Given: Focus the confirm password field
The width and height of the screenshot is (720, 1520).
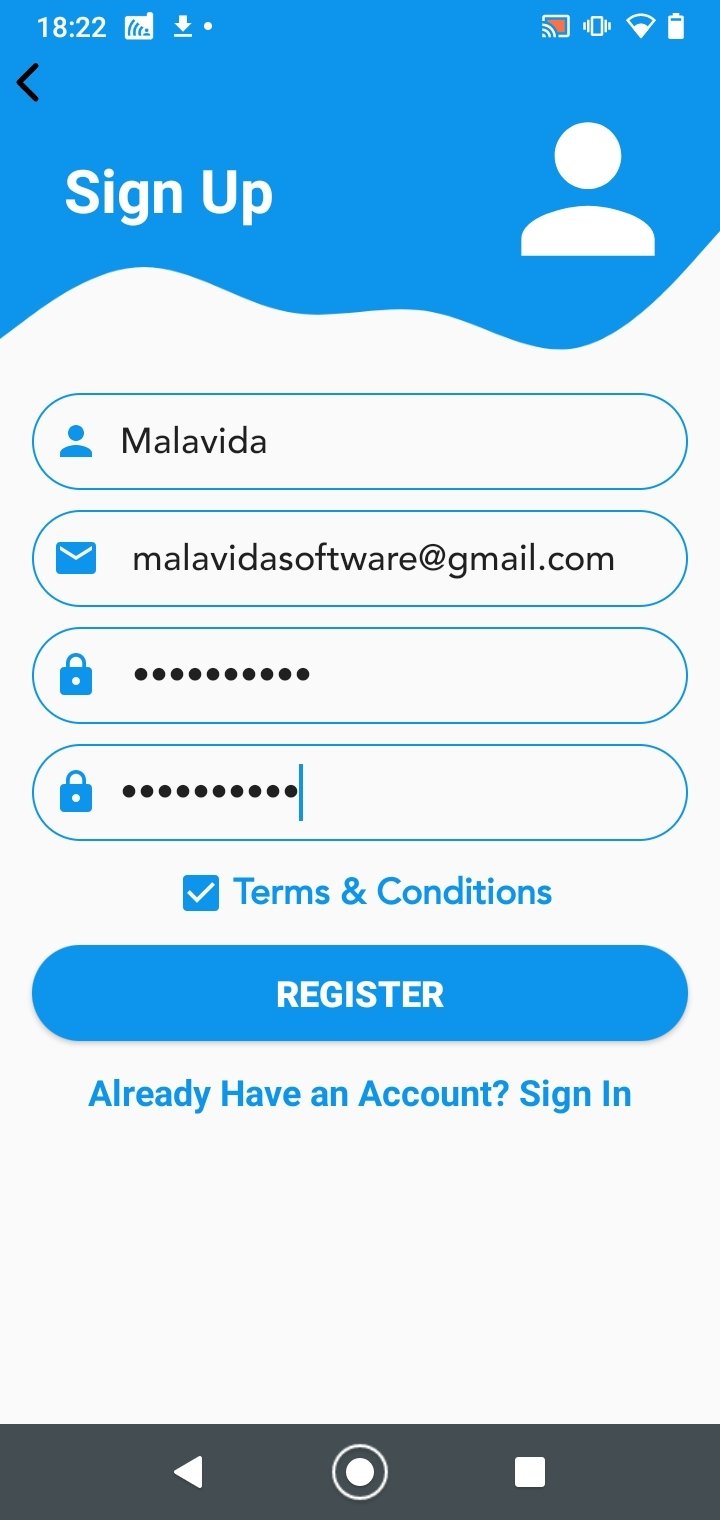Looking at the screenshot, I should coord(360,792).
